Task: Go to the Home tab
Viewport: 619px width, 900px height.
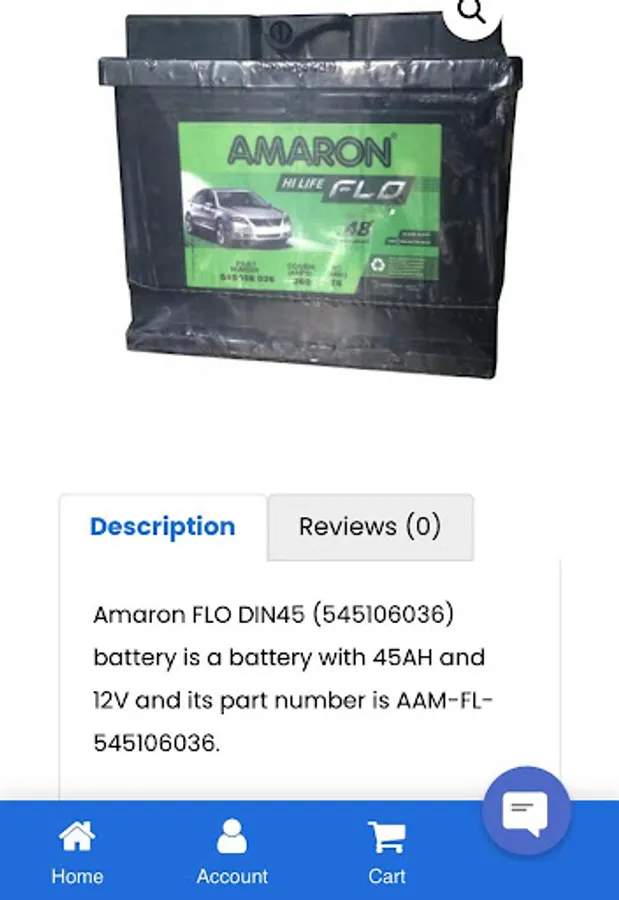Action: coord(77,852)
